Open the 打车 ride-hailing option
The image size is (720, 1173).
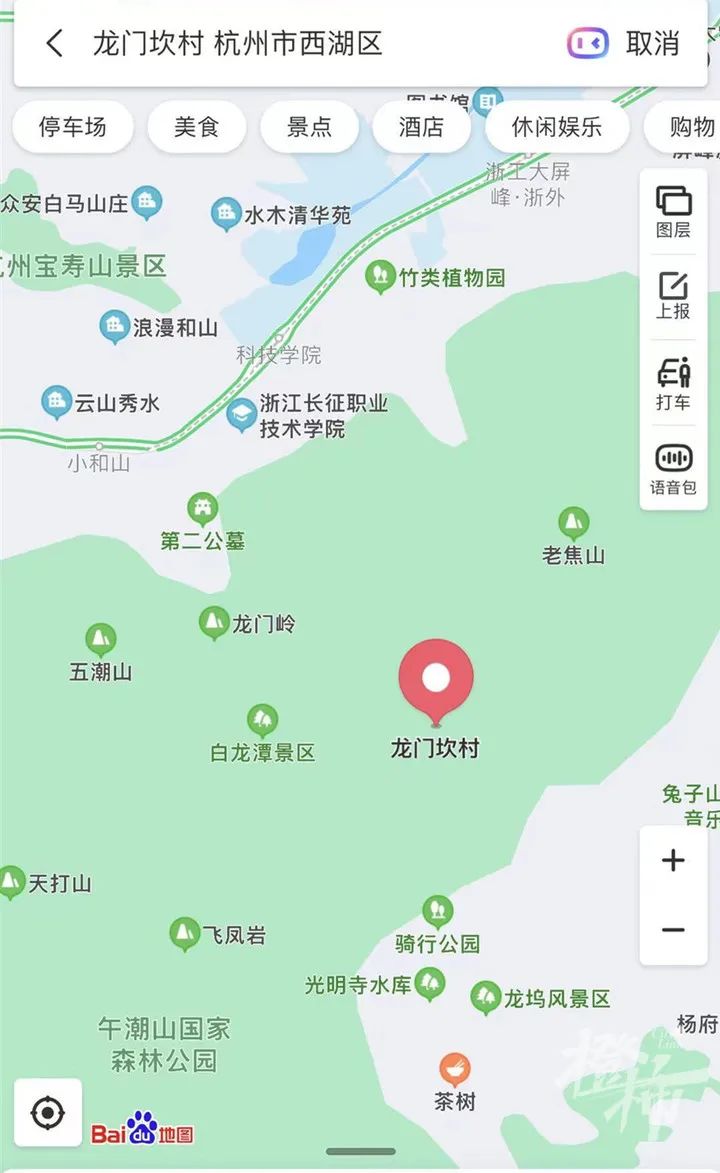(673, 384)
